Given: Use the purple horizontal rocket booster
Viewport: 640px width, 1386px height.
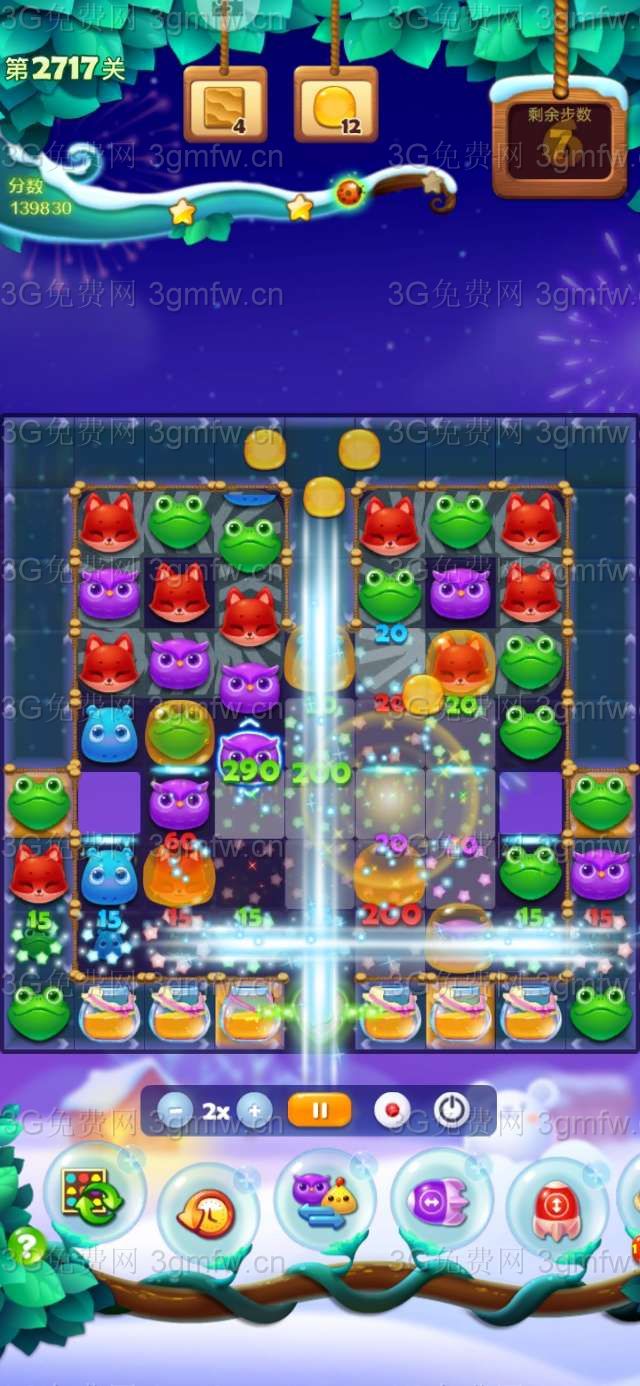Looking at the screenshot, I should tap(441, 1199).
